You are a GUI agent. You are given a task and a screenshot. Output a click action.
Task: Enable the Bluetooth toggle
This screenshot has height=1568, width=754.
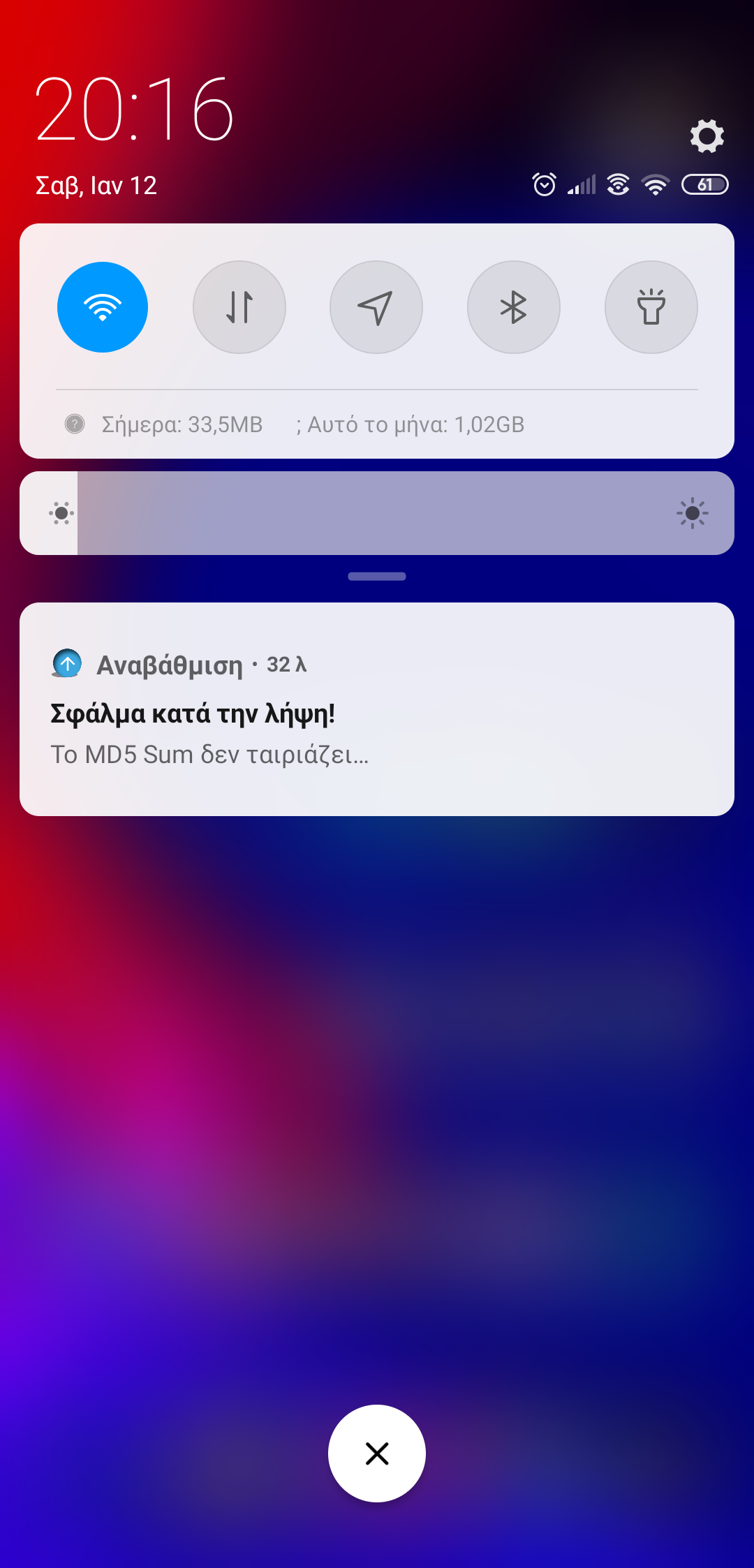click(514, 307)
